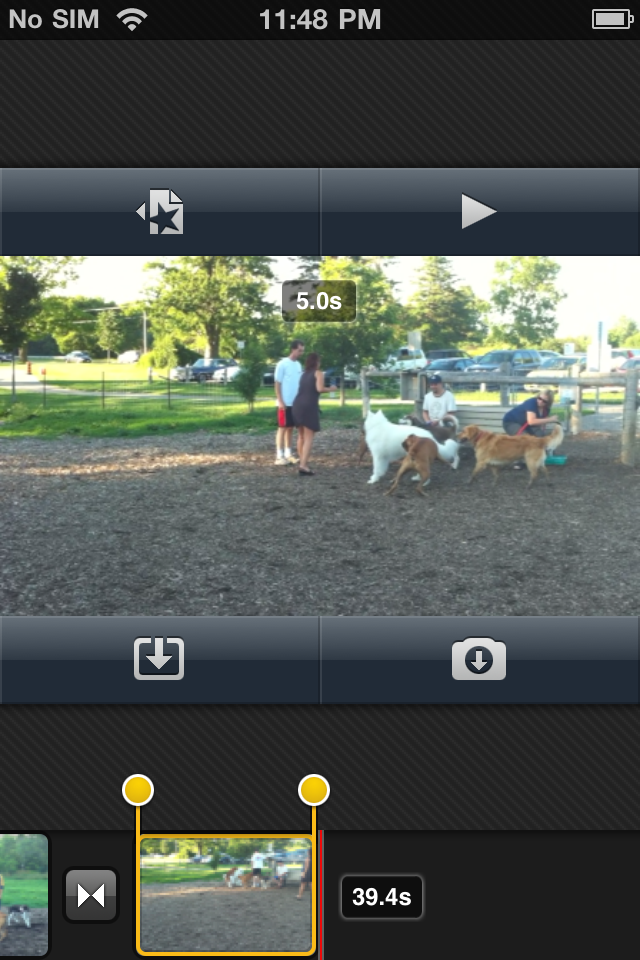
Task: Open the media import button
Action: point(160,660)
